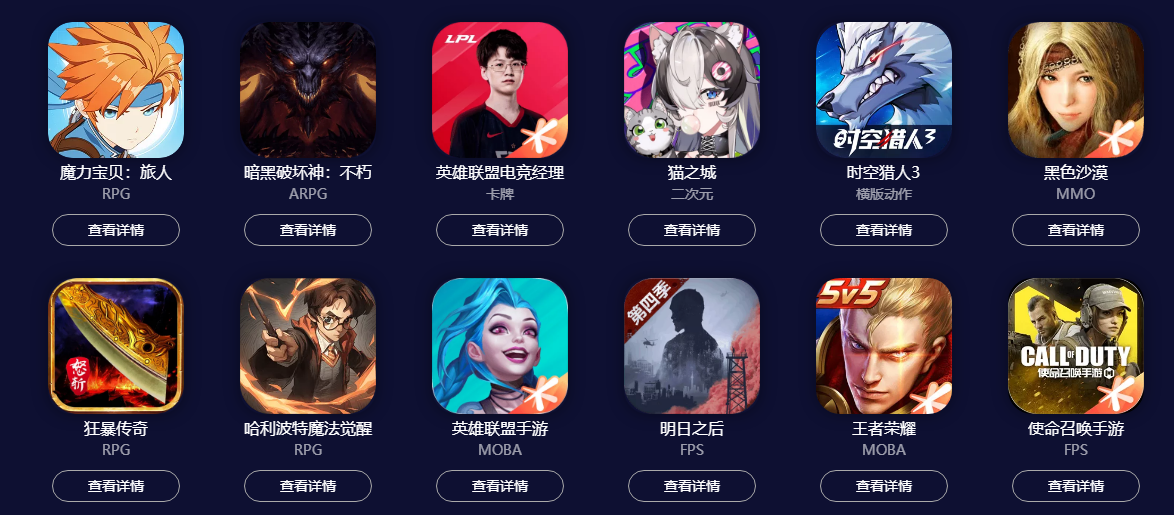View details for 暗黑破坏神：不朽

[x=308, y=230]
